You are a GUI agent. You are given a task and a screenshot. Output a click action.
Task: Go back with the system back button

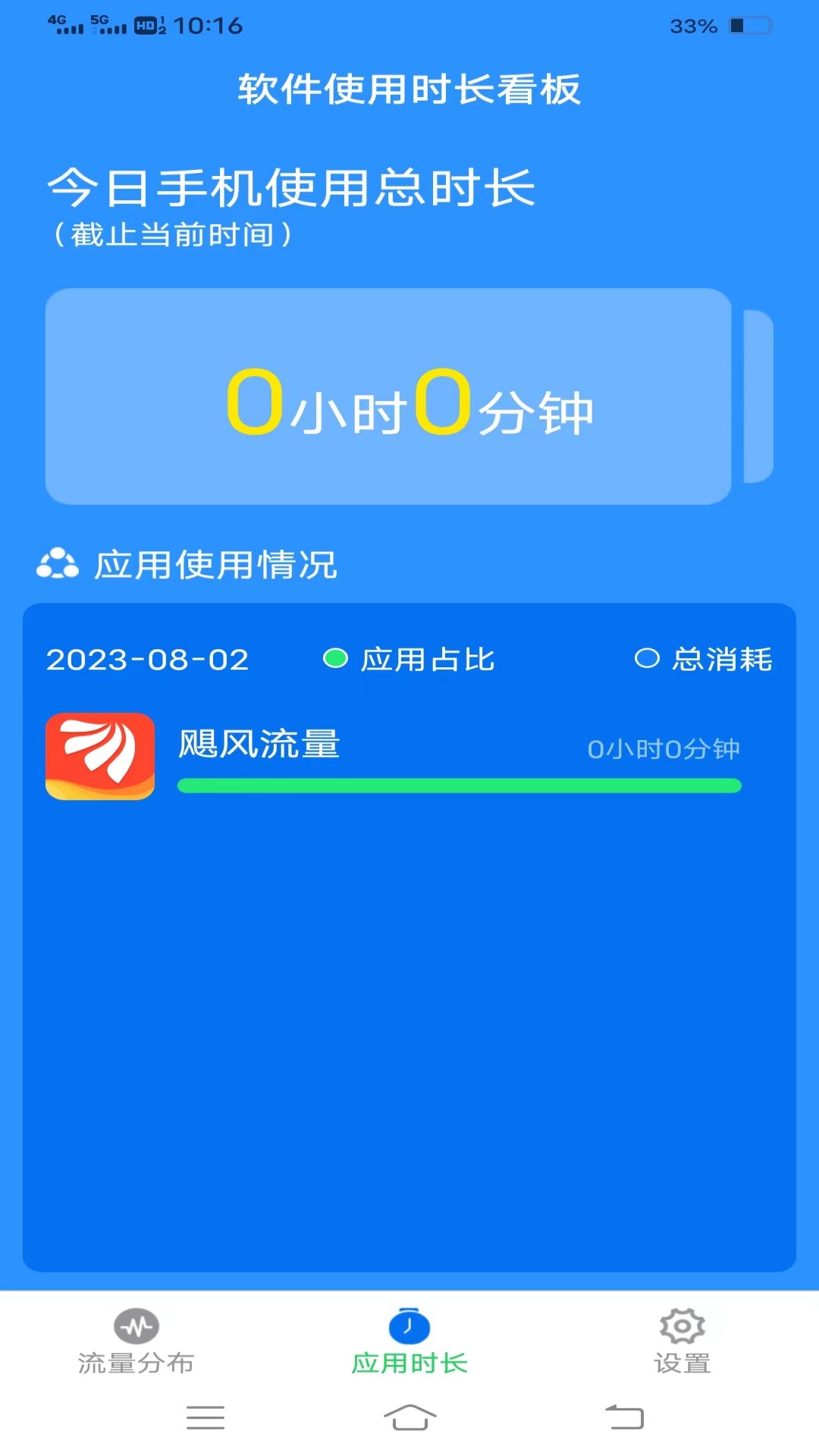click(x=624, y=1417)
